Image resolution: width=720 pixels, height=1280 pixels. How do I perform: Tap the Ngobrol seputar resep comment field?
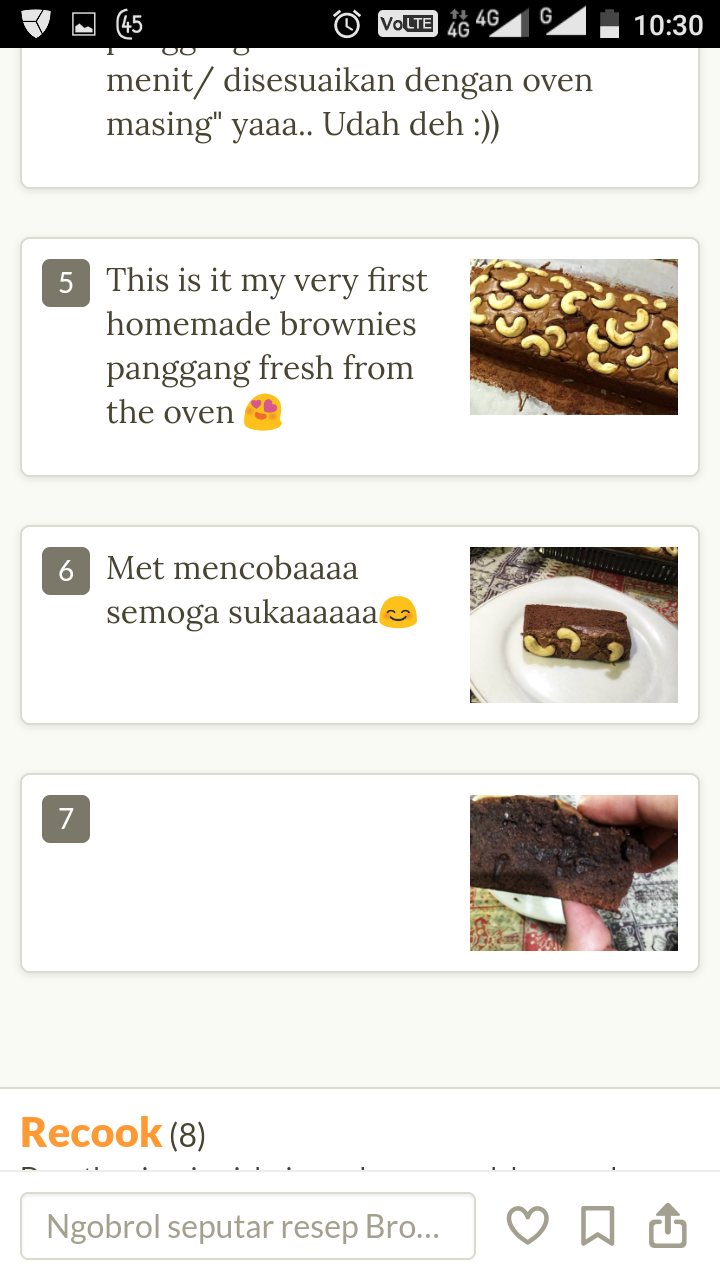pos(247,1226)
